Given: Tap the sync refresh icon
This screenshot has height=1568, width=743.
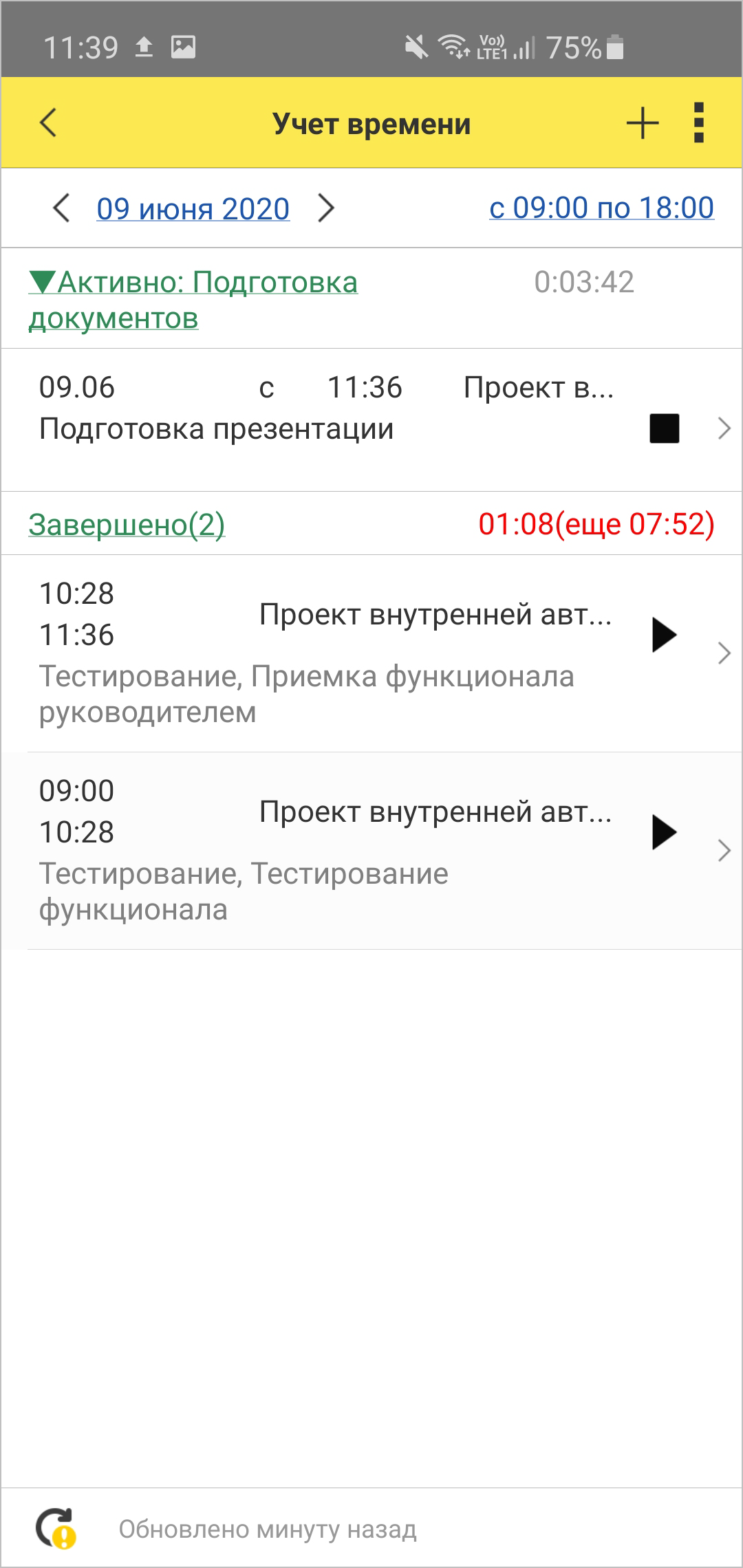Looking at the screenshot, I should tap(55, 1528).
